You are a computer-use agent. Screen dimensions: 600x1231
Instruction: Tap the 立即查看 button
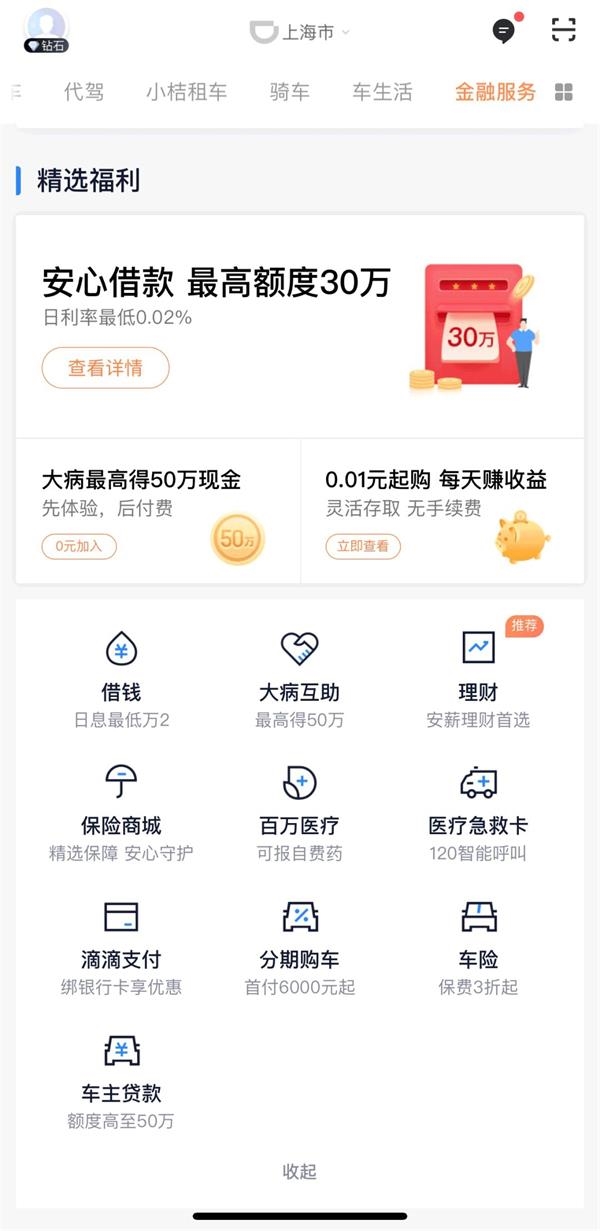[363, 546]
